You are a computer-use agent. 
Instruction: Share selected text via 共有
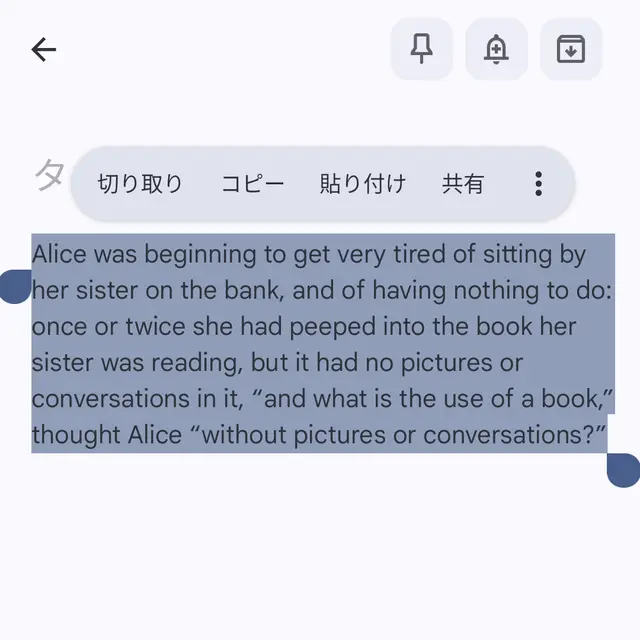pyautogui.click(x=463, y=184)
